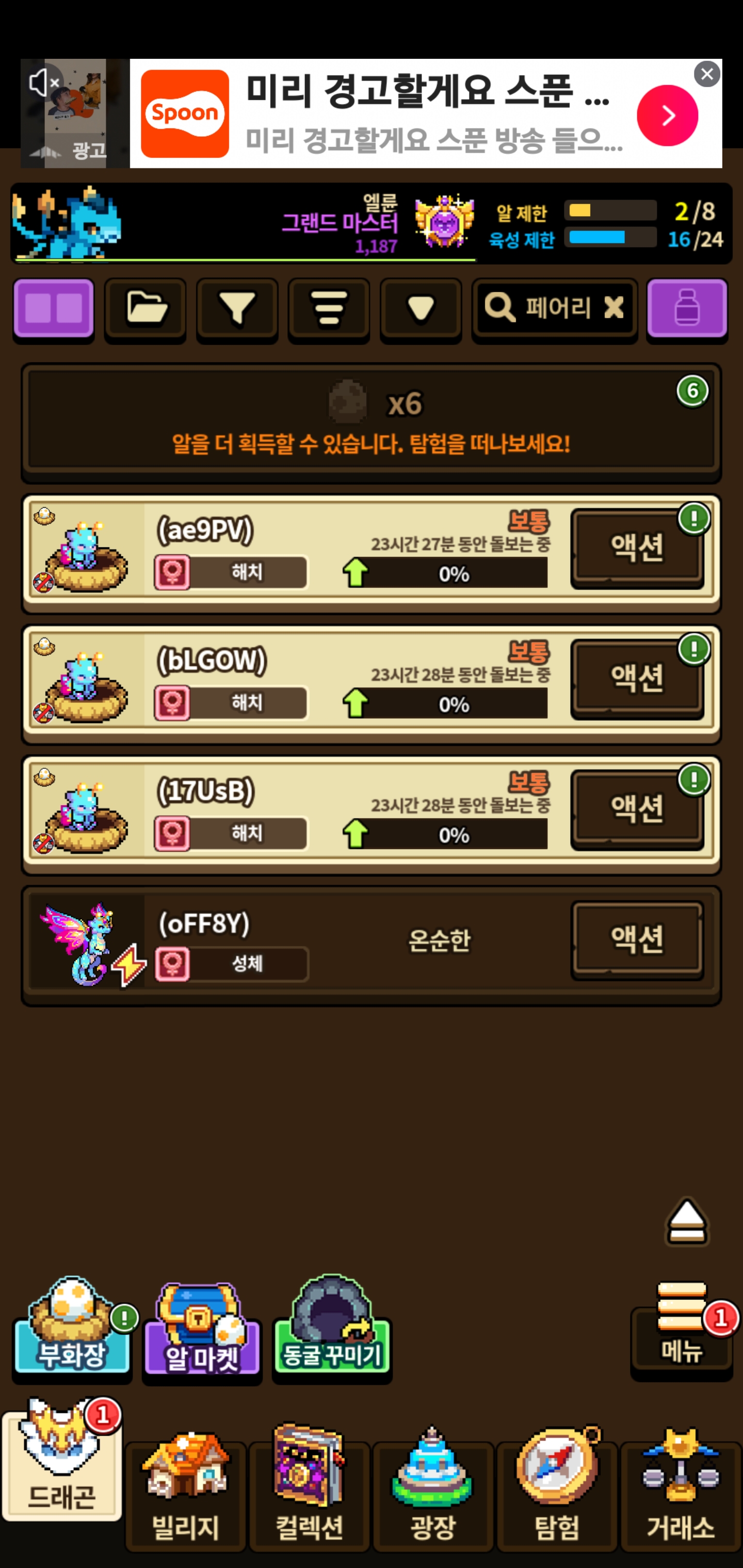Toggle the two-column view button
The image size is (743, 1568).
coord(54,308)
